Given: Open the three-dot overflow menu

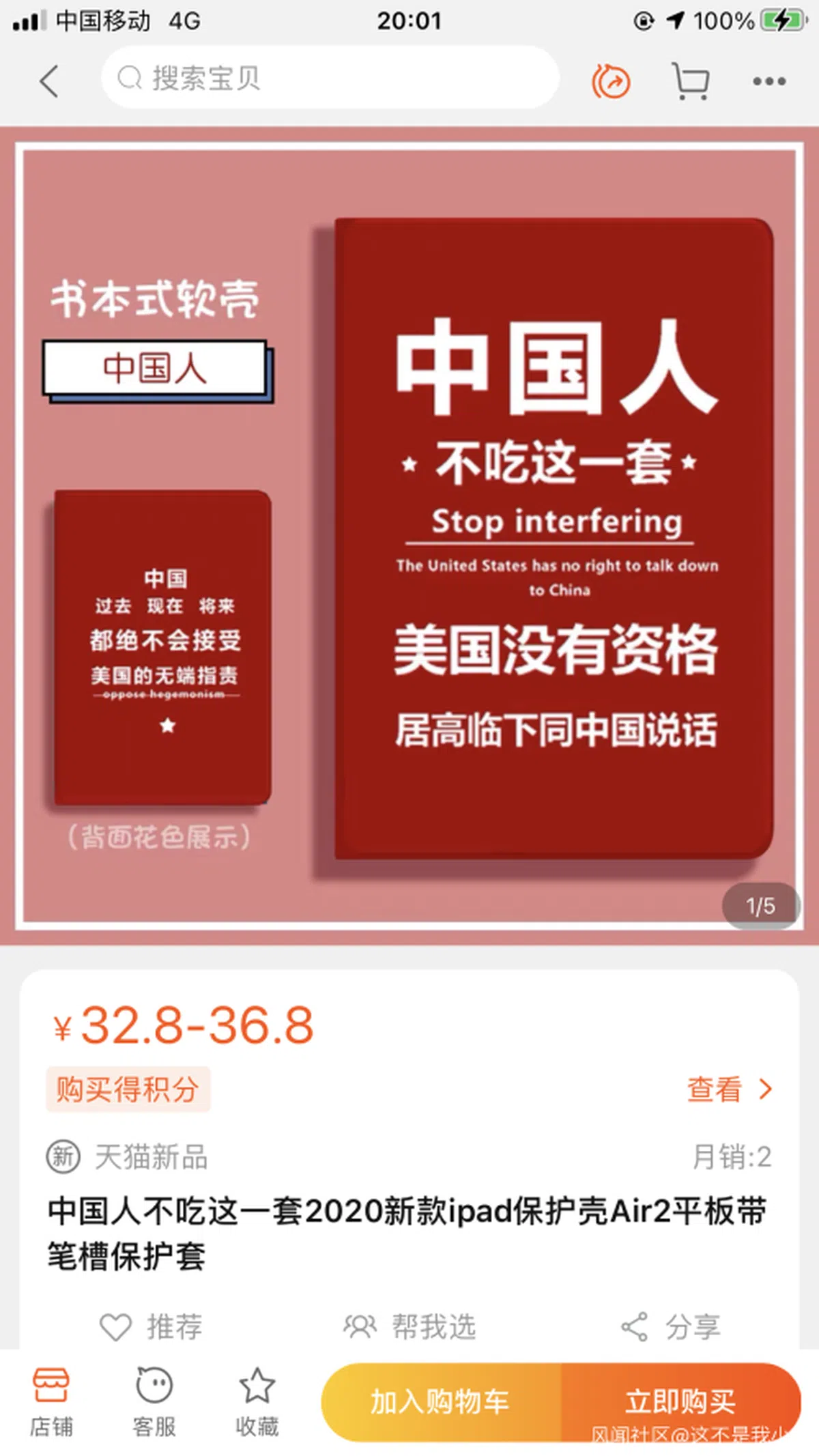Looking at the screenshot, I should tap(769, 82).
